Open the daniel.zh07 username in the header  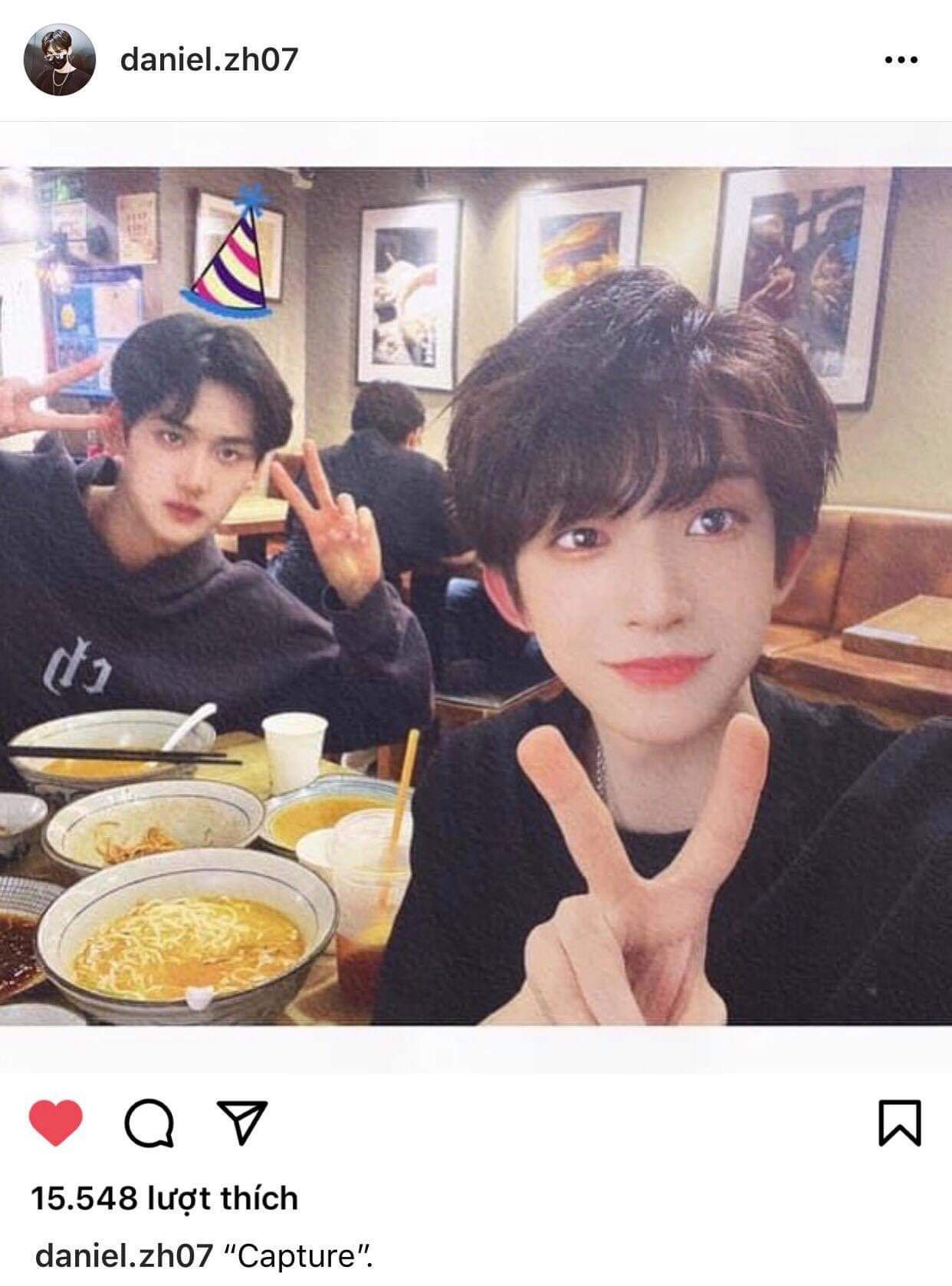click(x=208, y=59)
